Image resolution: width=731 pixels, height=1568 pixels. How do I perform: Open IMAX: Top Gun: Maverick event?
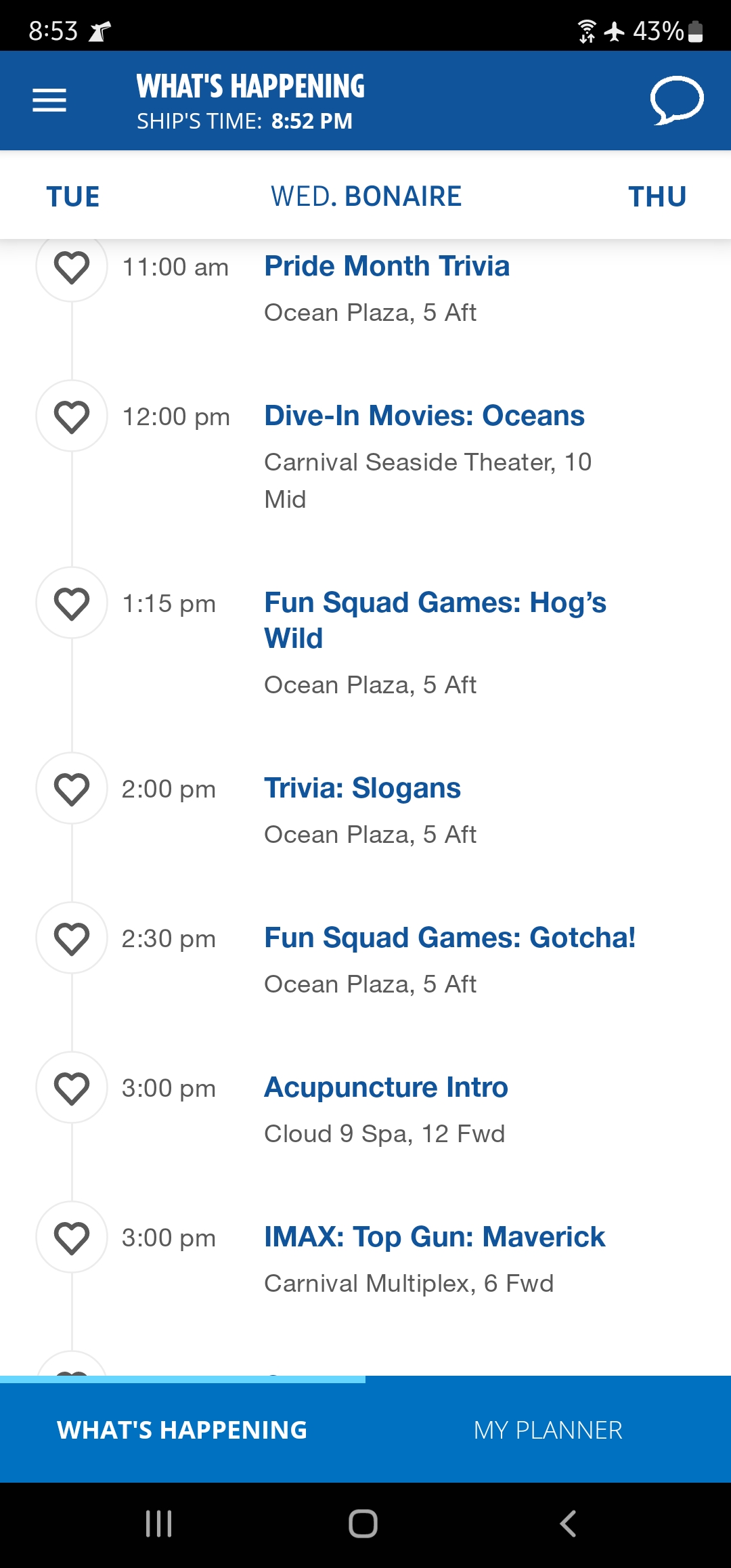[435, 1237]
